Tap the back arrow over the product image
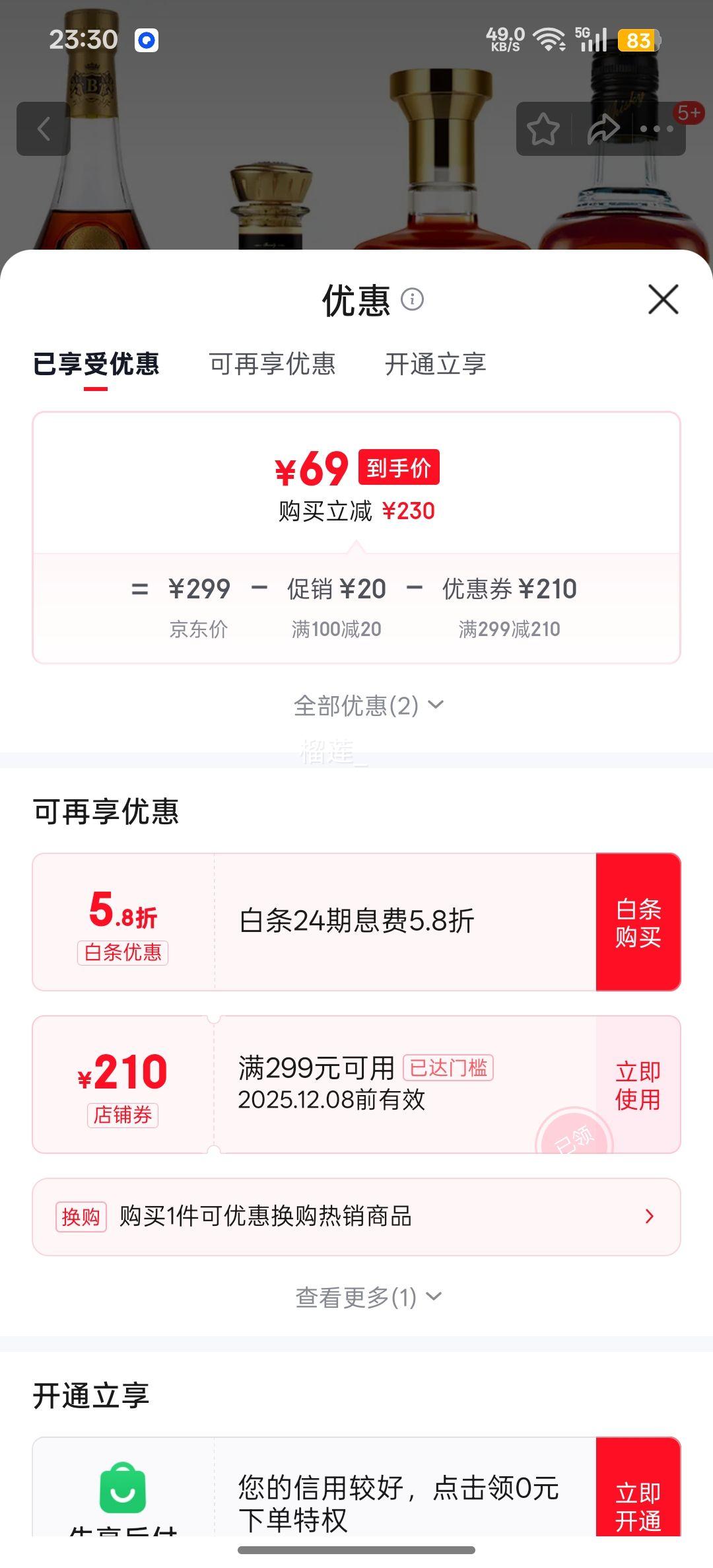Viewport: 713px width, 1568px height. point(44,128)
